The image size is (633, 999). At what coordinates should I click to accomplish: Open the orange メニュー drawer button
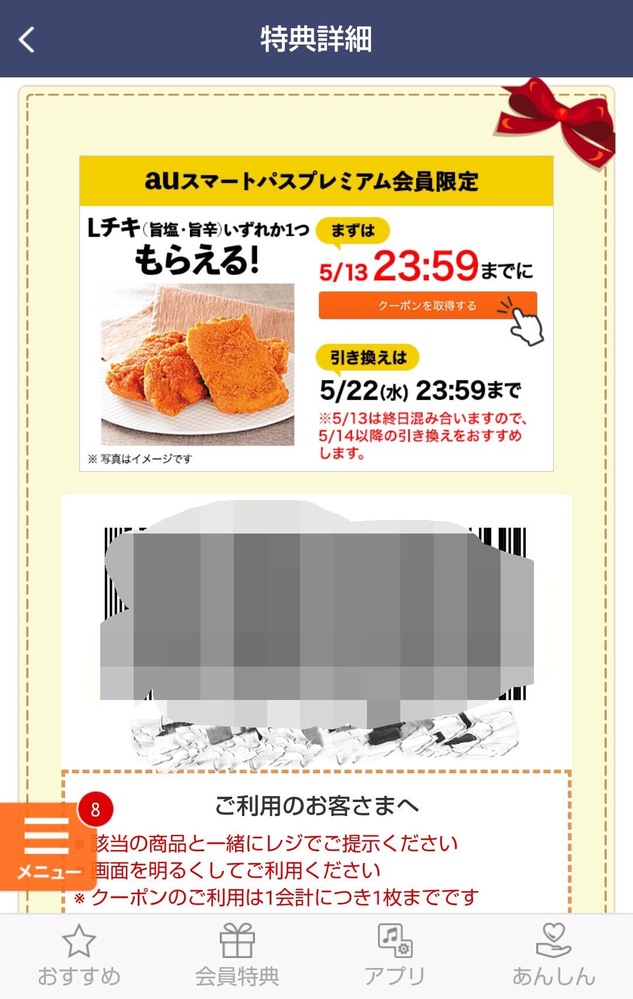(47, 847)
